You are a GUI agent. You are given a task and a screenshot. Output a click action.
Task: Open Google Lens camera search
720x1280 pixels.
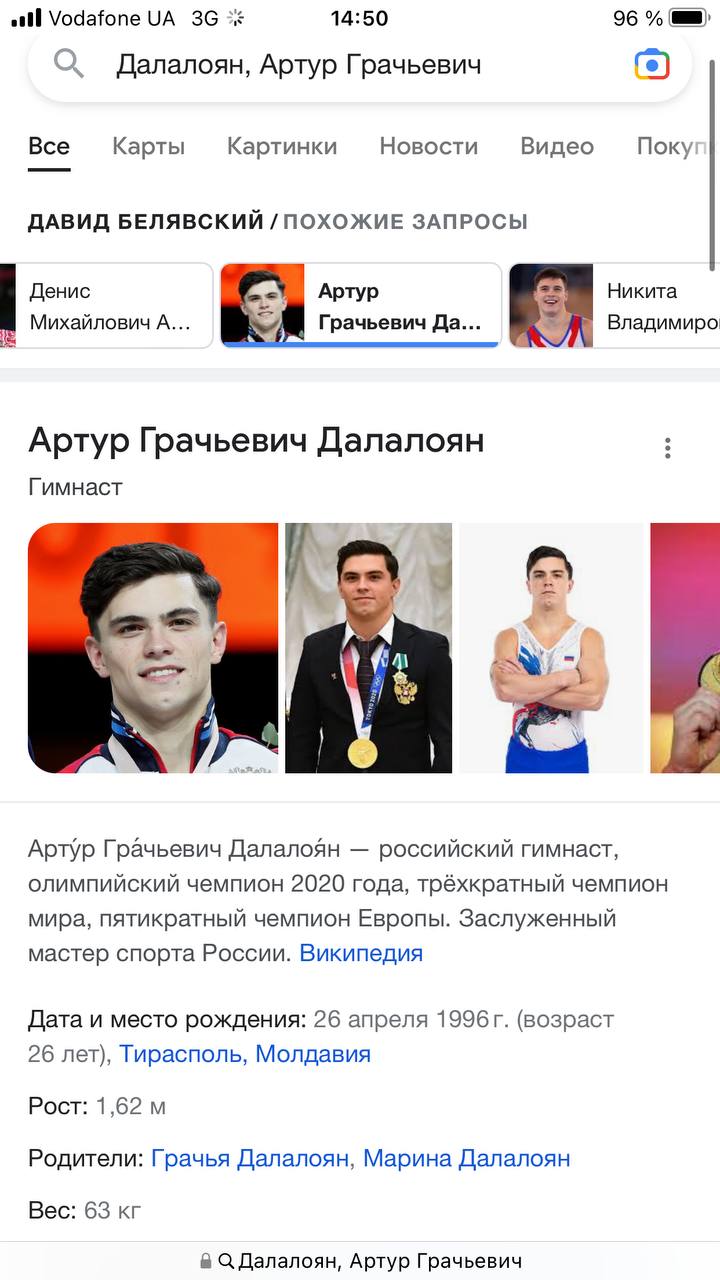point(652,65)
